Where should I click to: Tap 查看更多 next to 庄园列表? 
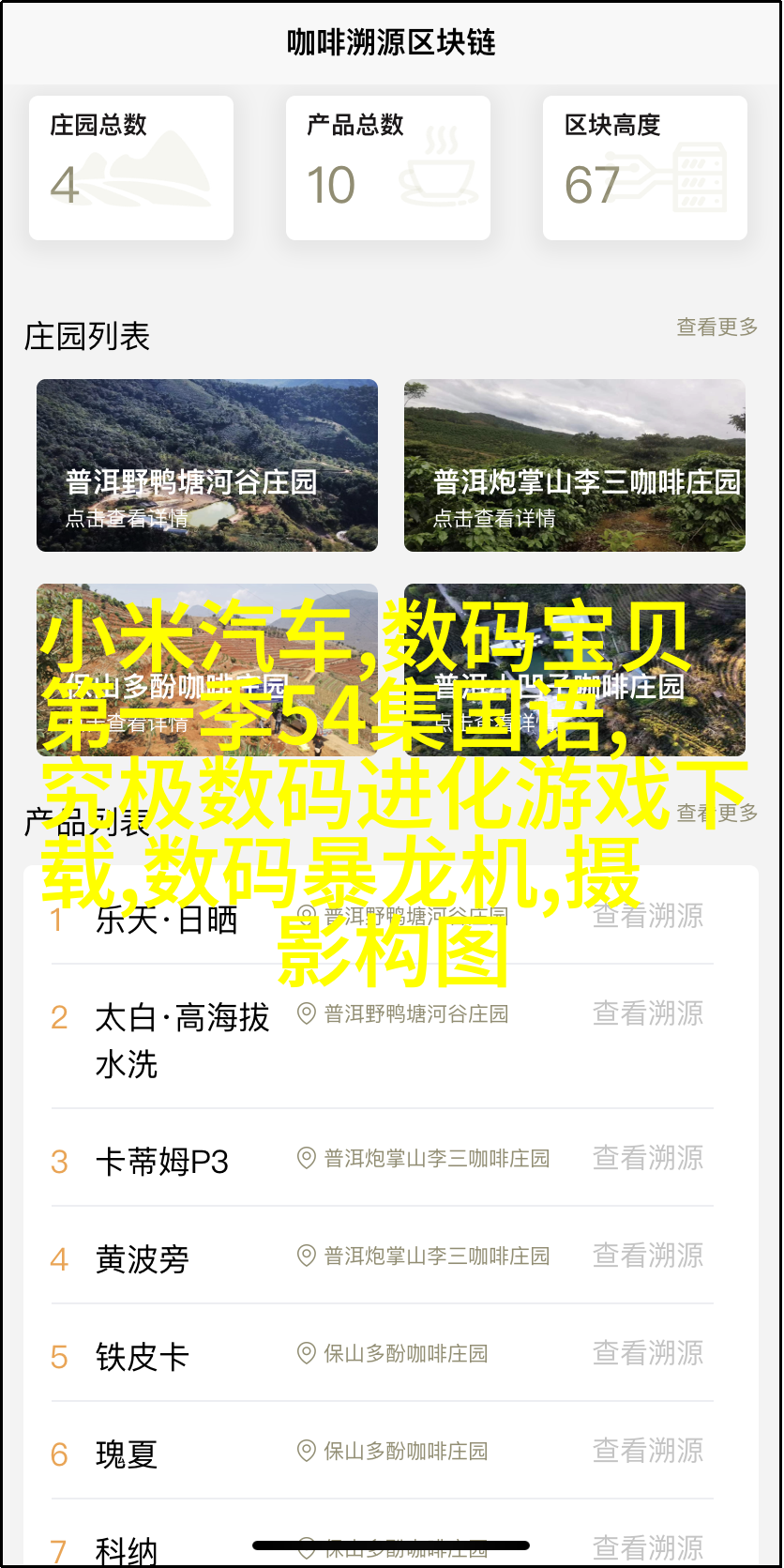coord(716,327)
